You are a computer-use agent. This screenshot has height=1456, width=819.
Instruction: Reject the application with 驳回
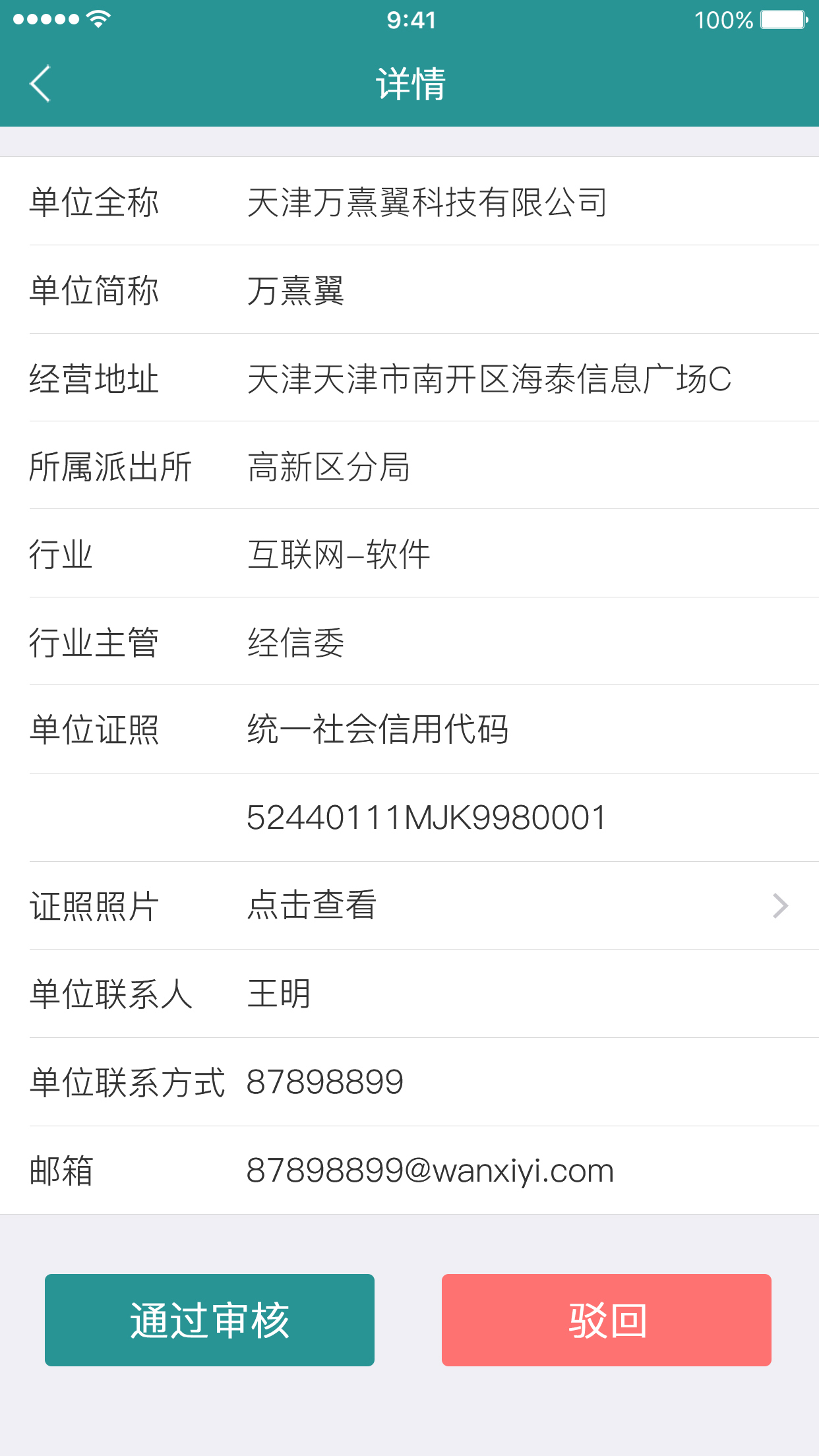coord(606,1320)
